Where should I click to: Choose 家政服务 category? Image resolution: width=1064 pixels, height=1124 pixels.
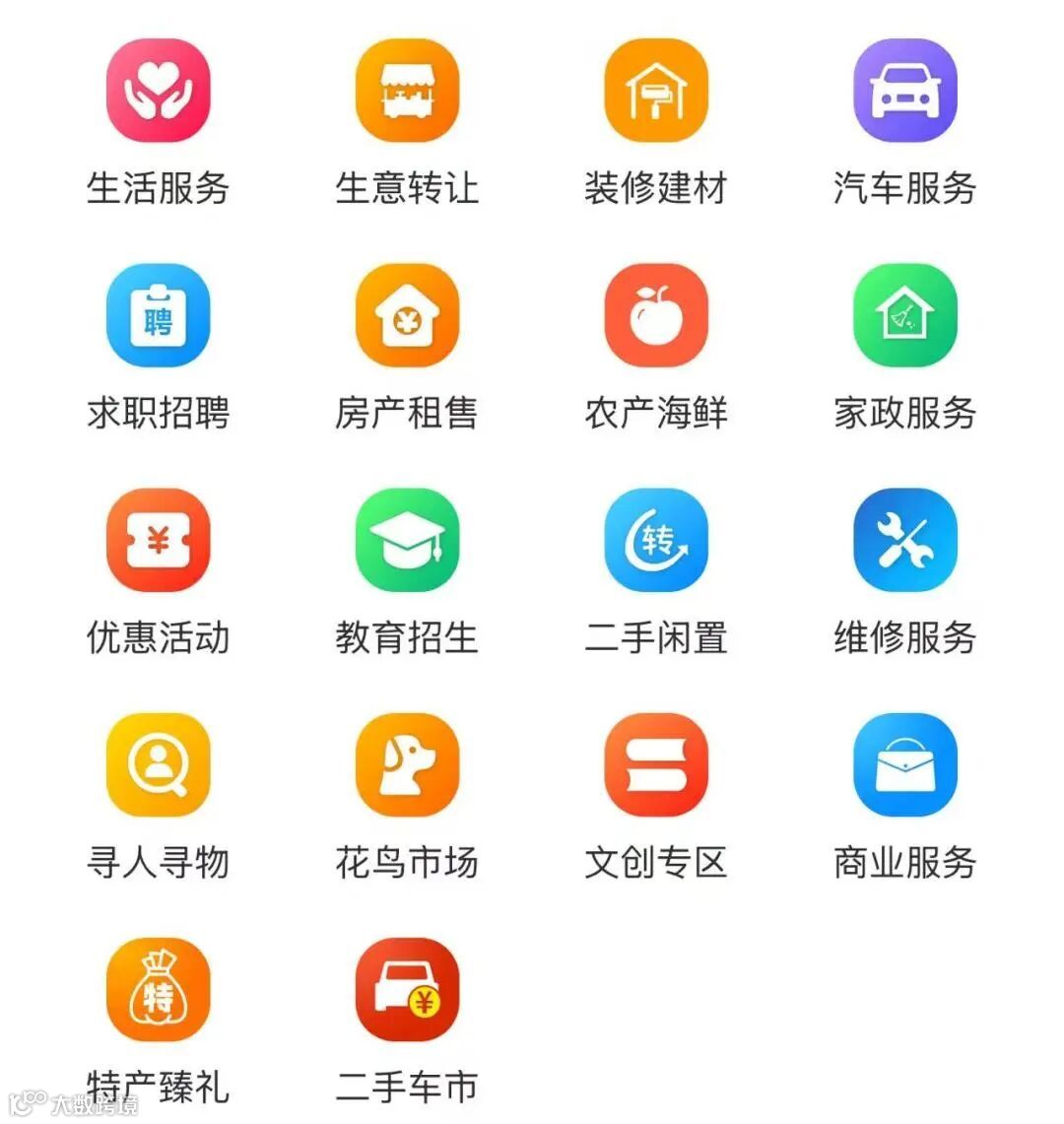pos(904,315)
